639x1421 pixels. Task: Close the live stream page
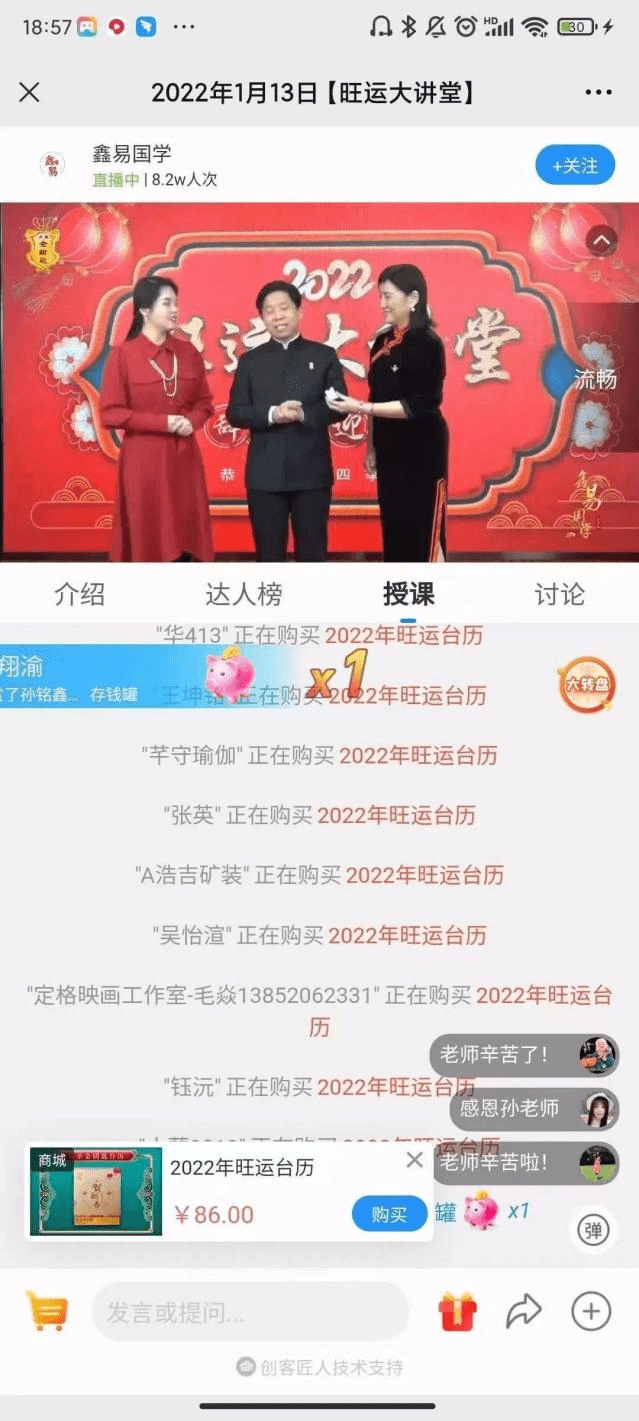tap(30, 93)
